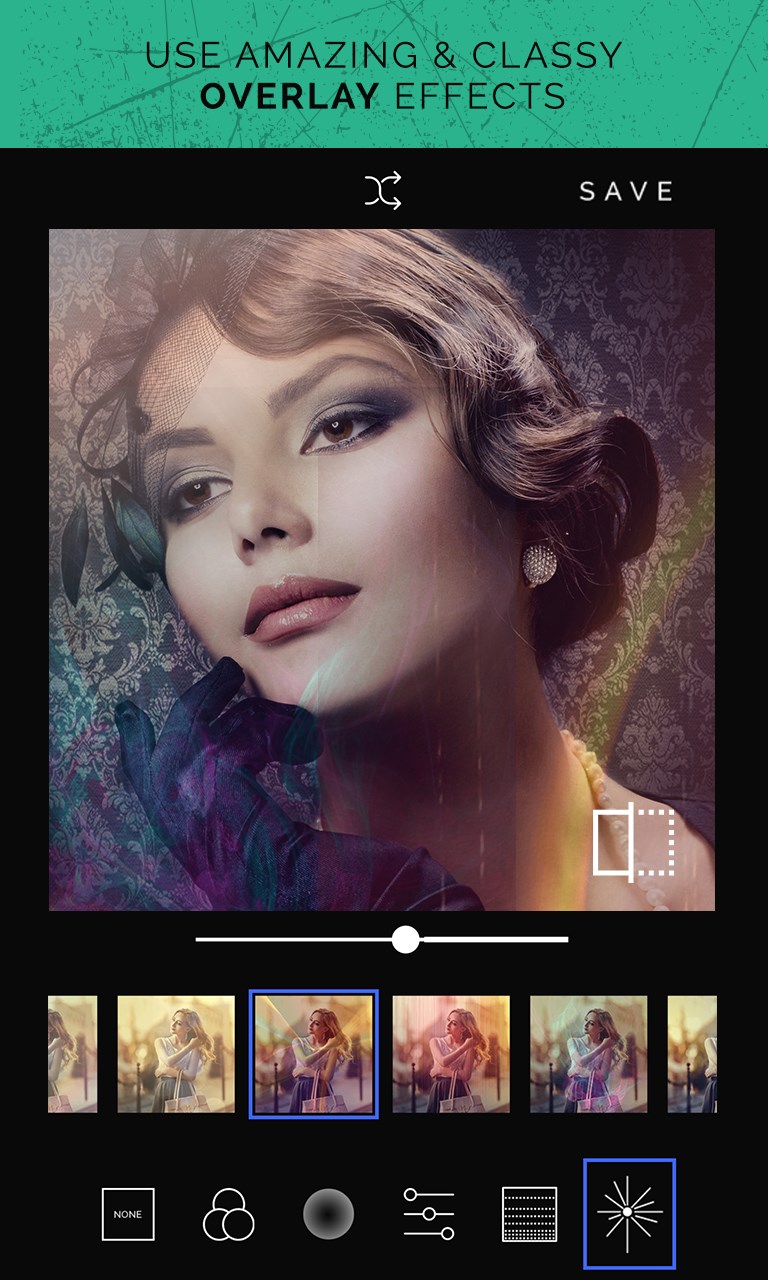
Task: Tap the light burst overlay tool
Action: (629, 1213)
